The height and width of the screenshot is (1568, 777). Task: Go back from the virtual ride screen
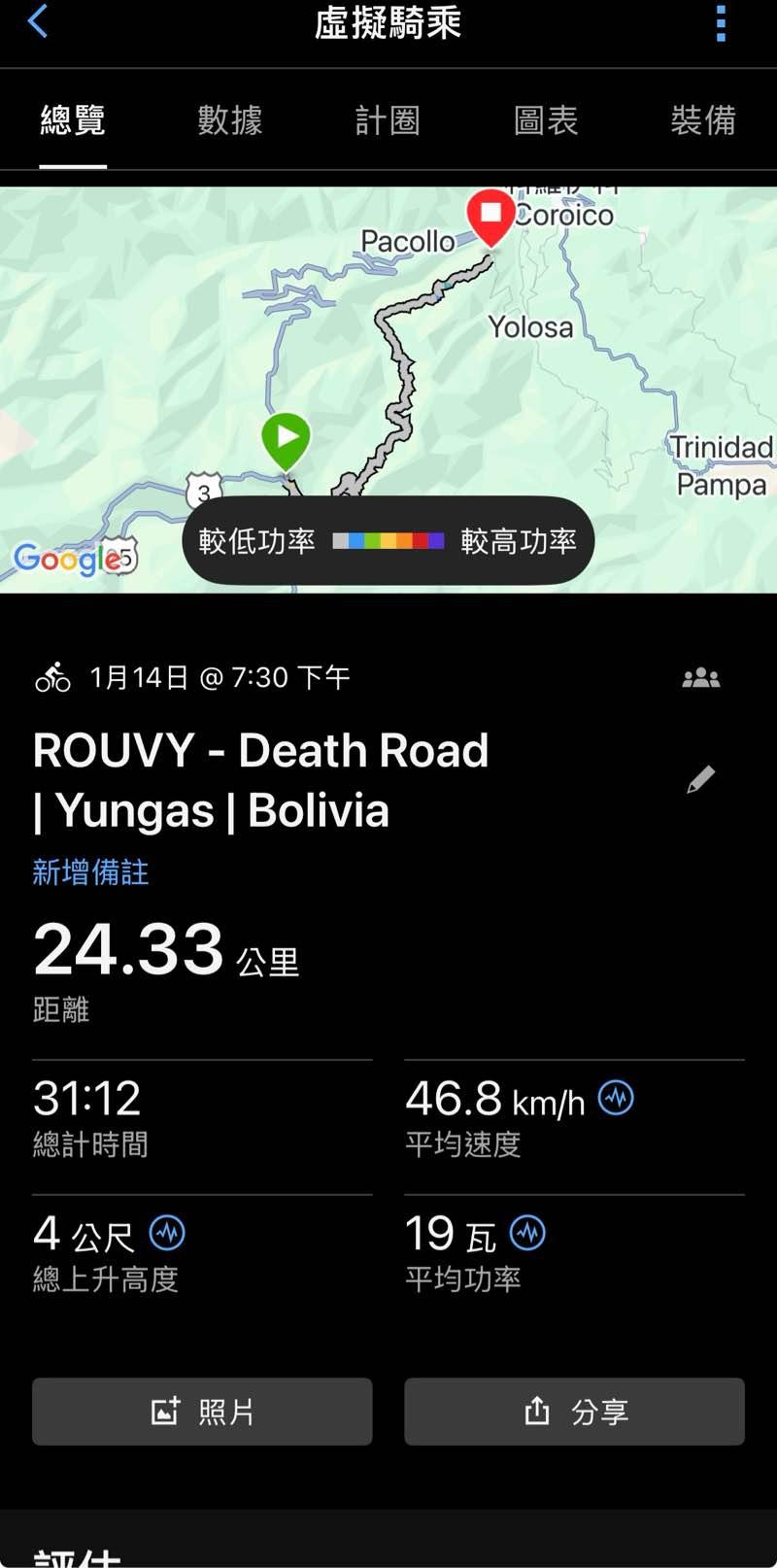pyautogui.click(x=39, y=21)
